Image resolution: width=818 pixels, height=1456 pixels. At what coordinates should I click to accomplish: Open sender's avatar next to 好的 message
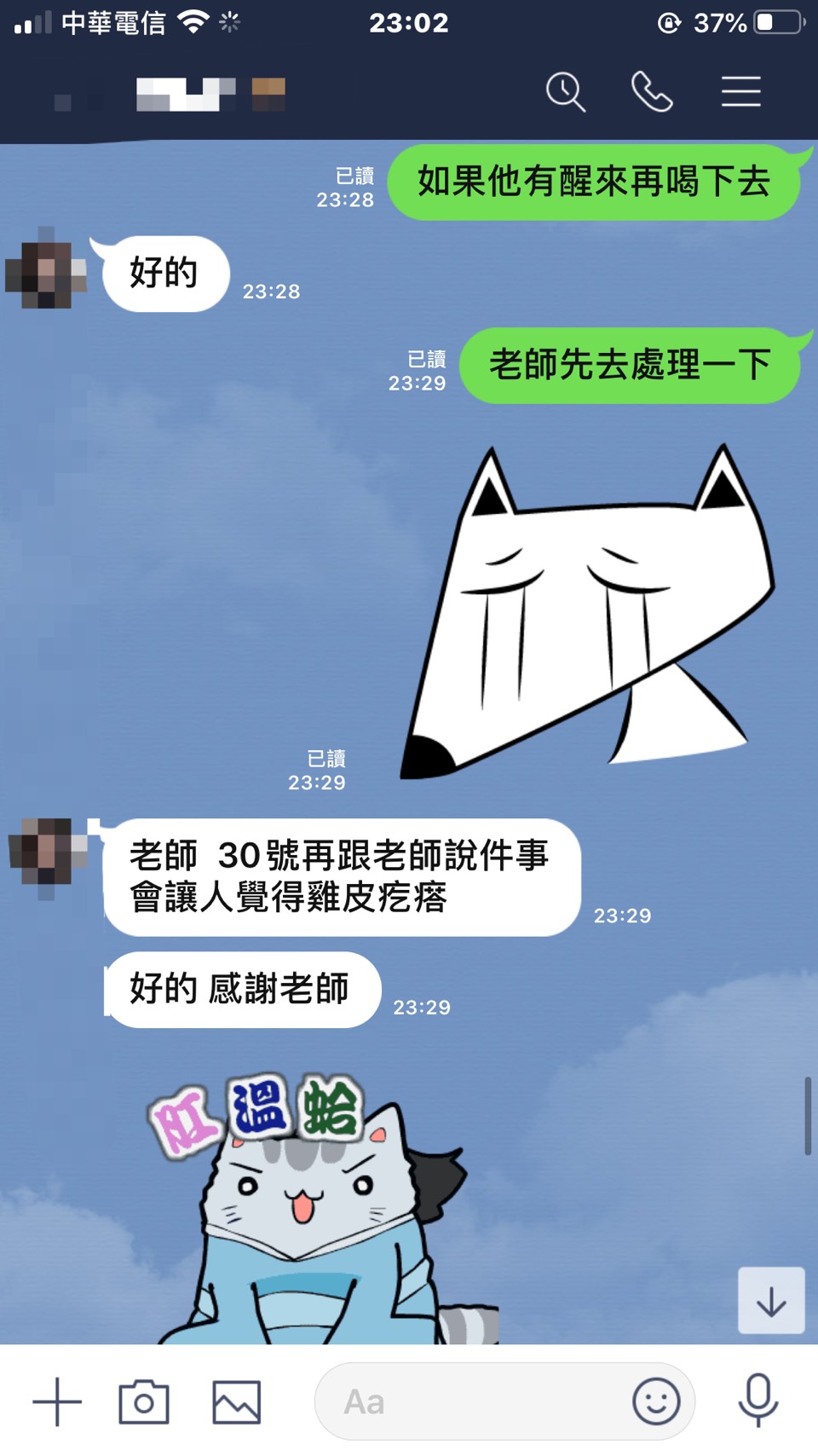point(46,268)
